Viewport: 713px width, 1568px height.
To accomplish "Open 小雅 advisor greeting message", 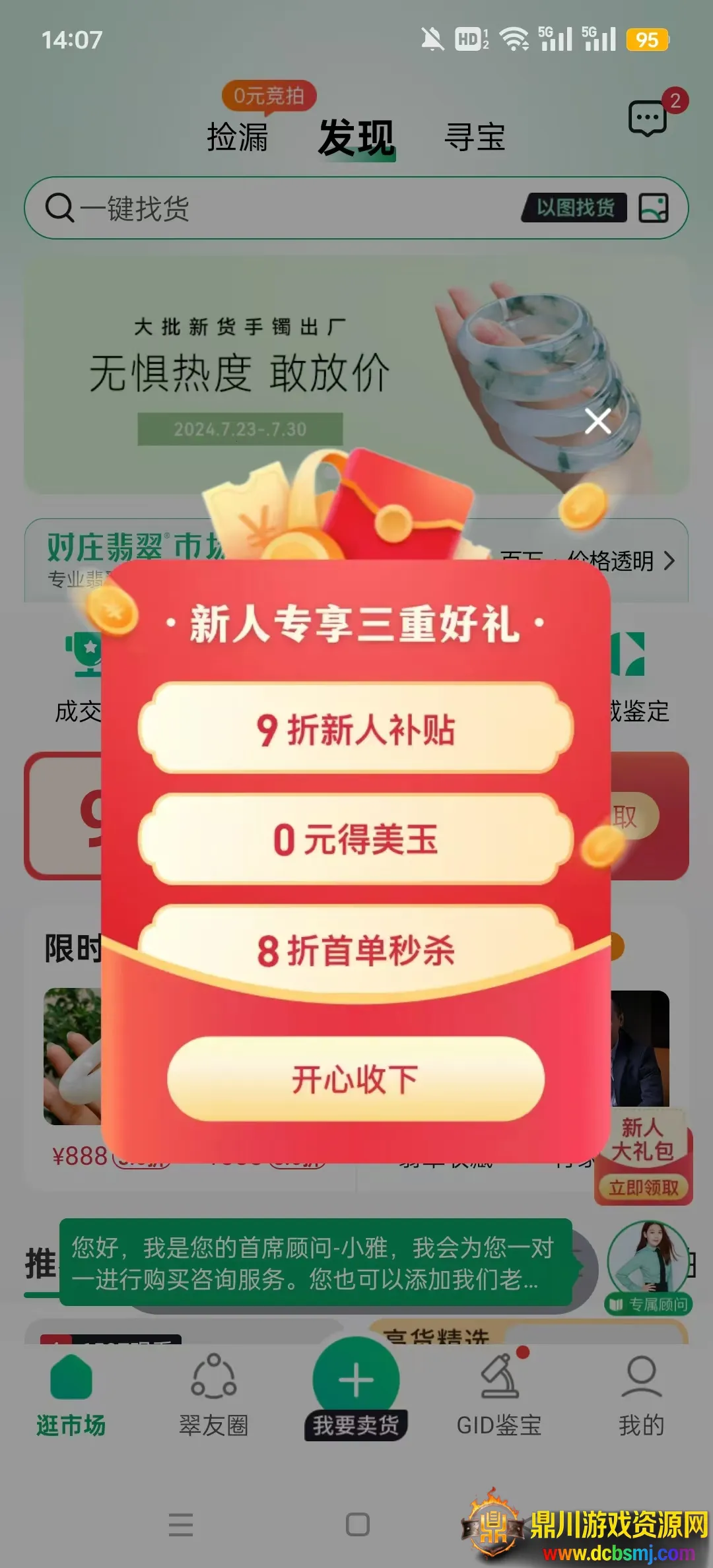I will point(315,1262).
